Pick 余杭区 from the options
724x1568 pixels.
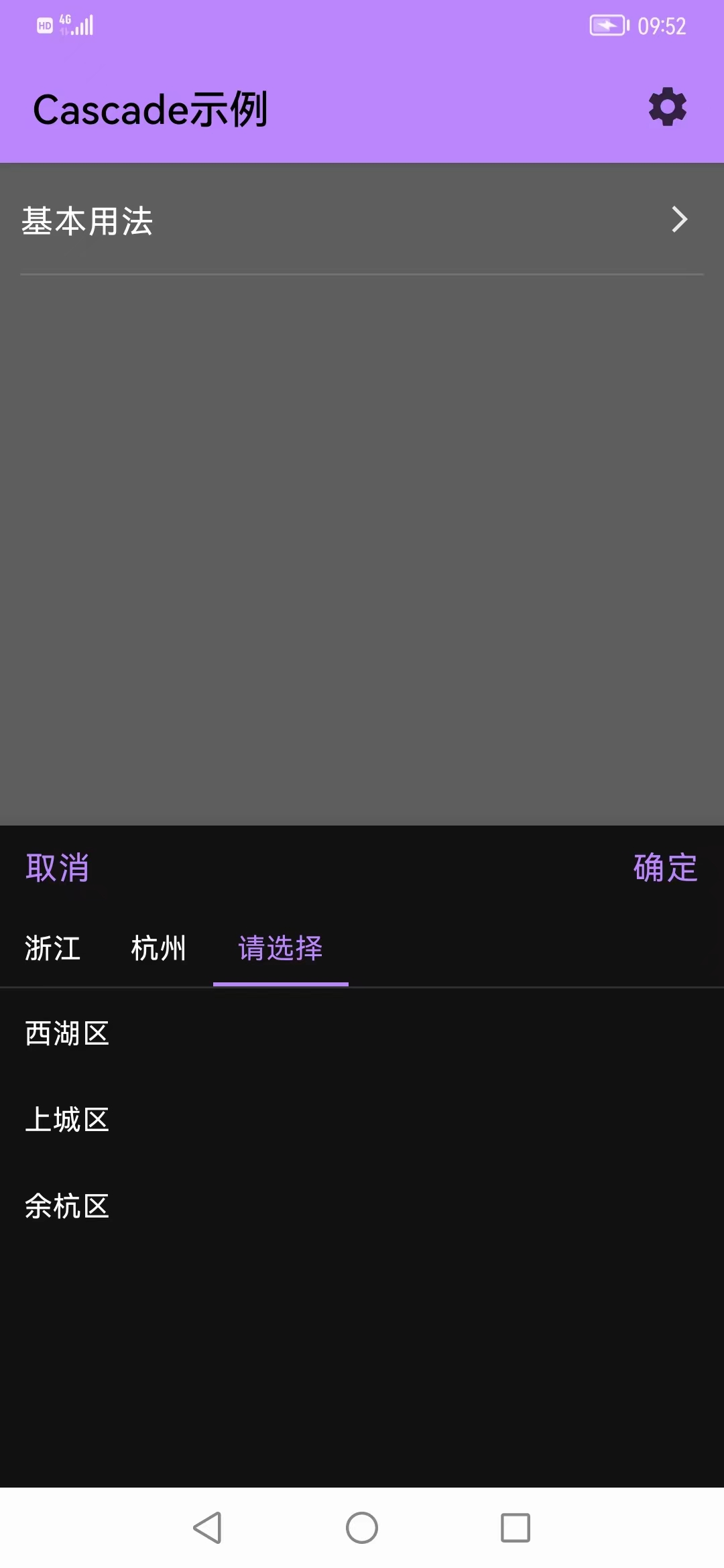[67, 1206]
